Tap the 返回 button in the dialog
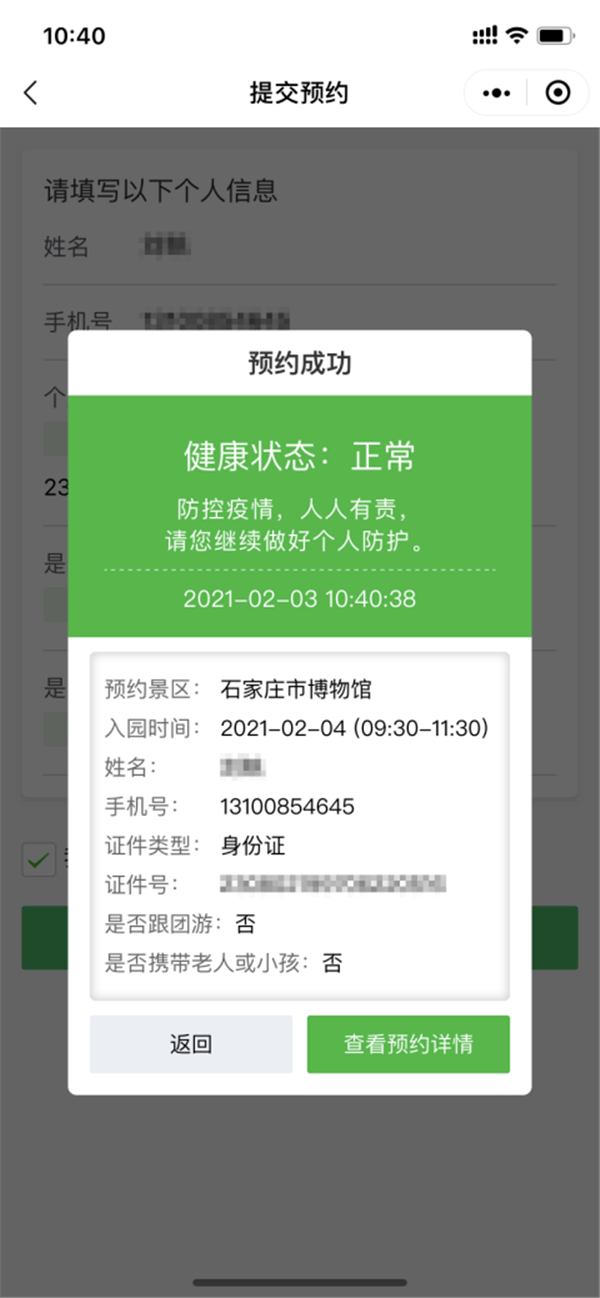The width and height of the screenshot is (600, 1298). [191, 1045]
